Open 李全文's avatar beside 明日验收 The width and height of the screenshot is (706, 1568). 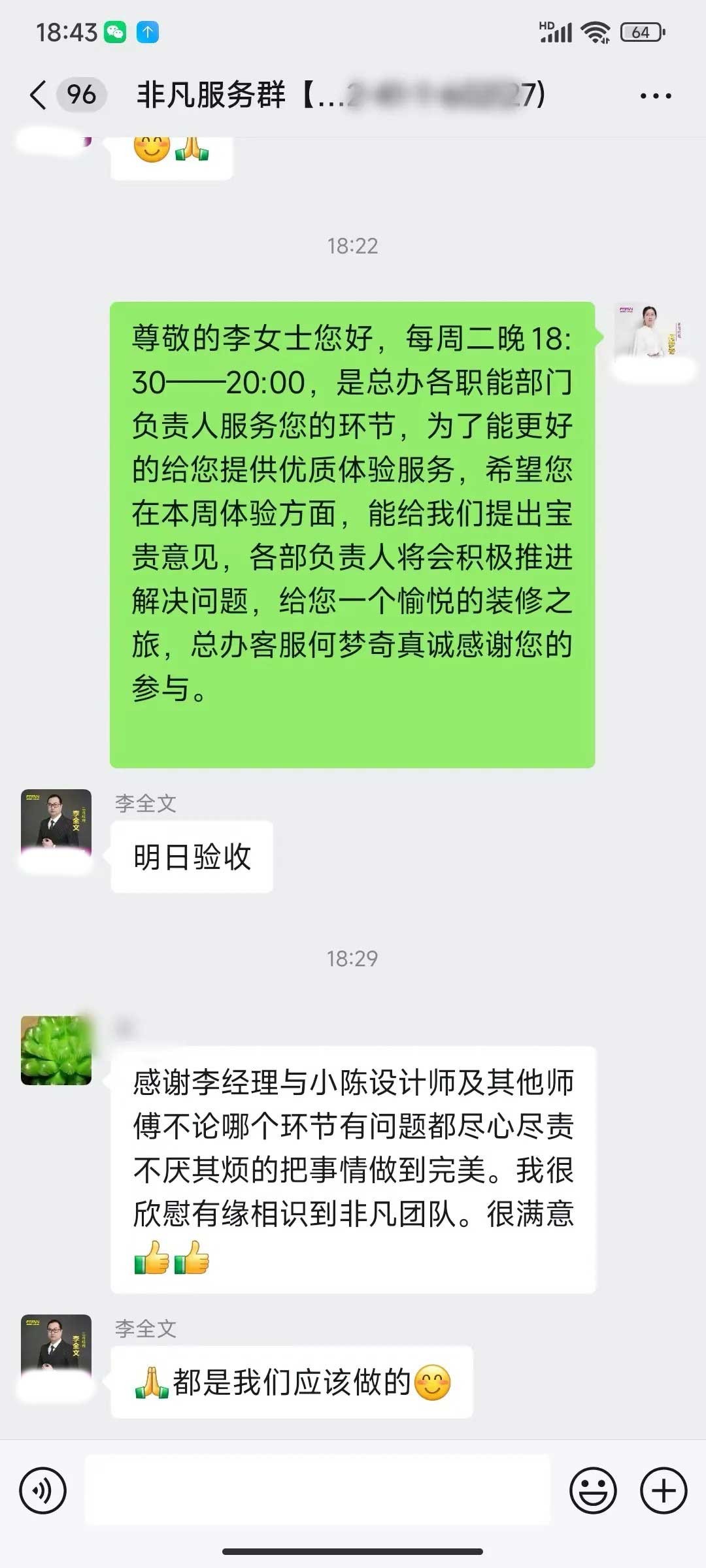point(56,823)
